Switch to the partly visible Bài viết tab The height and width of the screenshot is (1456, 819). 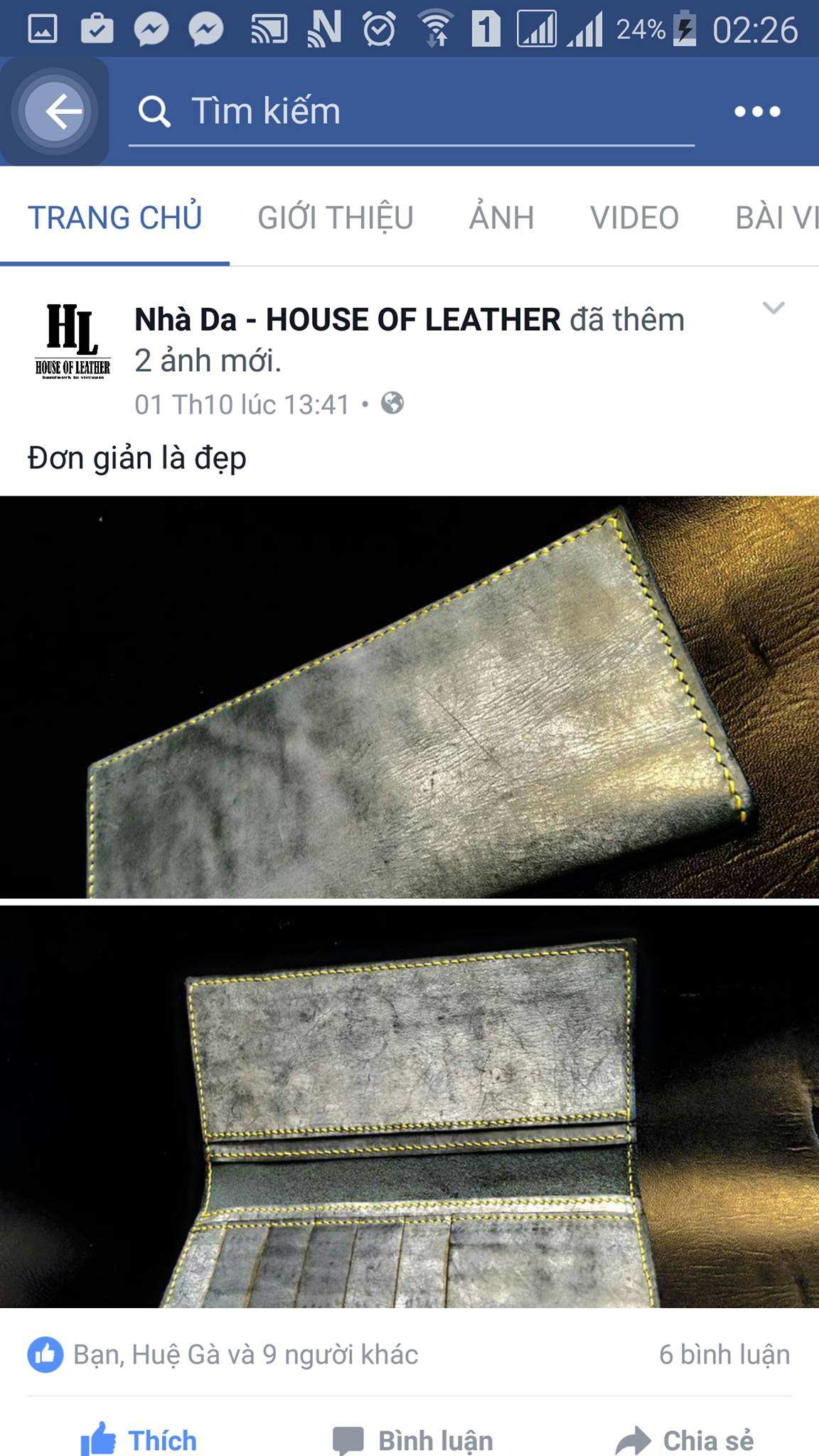coord(776,218)
